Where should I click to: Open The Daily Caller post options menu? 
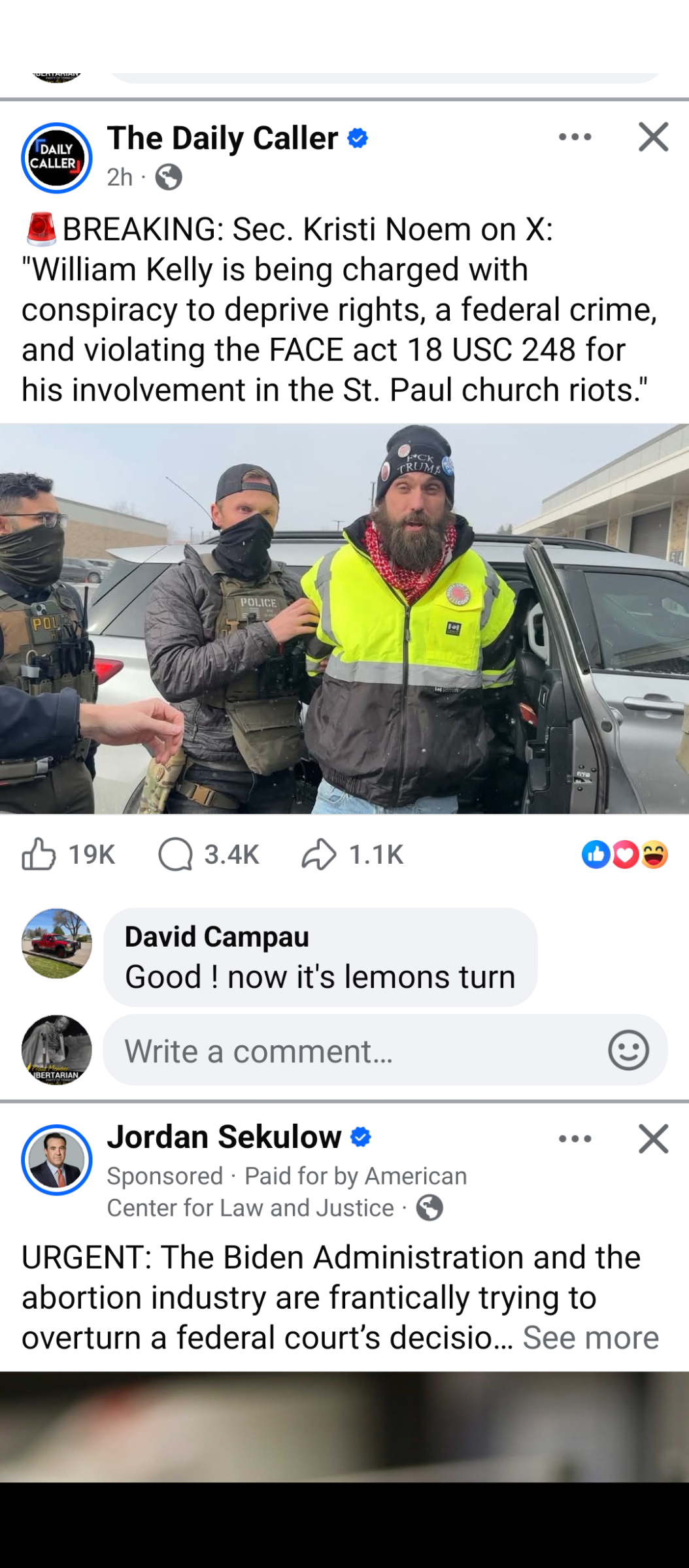pyautogui.click(x=575, y=137)
